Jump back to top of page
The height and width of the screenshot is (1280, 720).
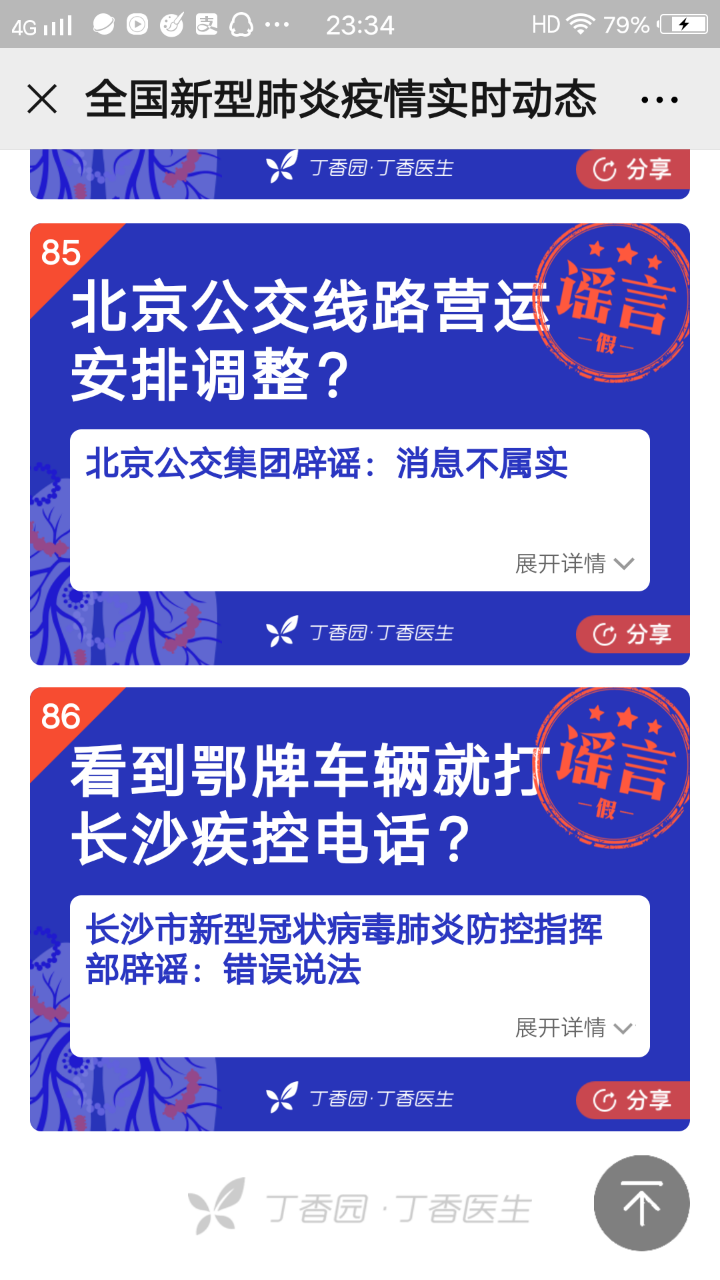point(641,1203)
